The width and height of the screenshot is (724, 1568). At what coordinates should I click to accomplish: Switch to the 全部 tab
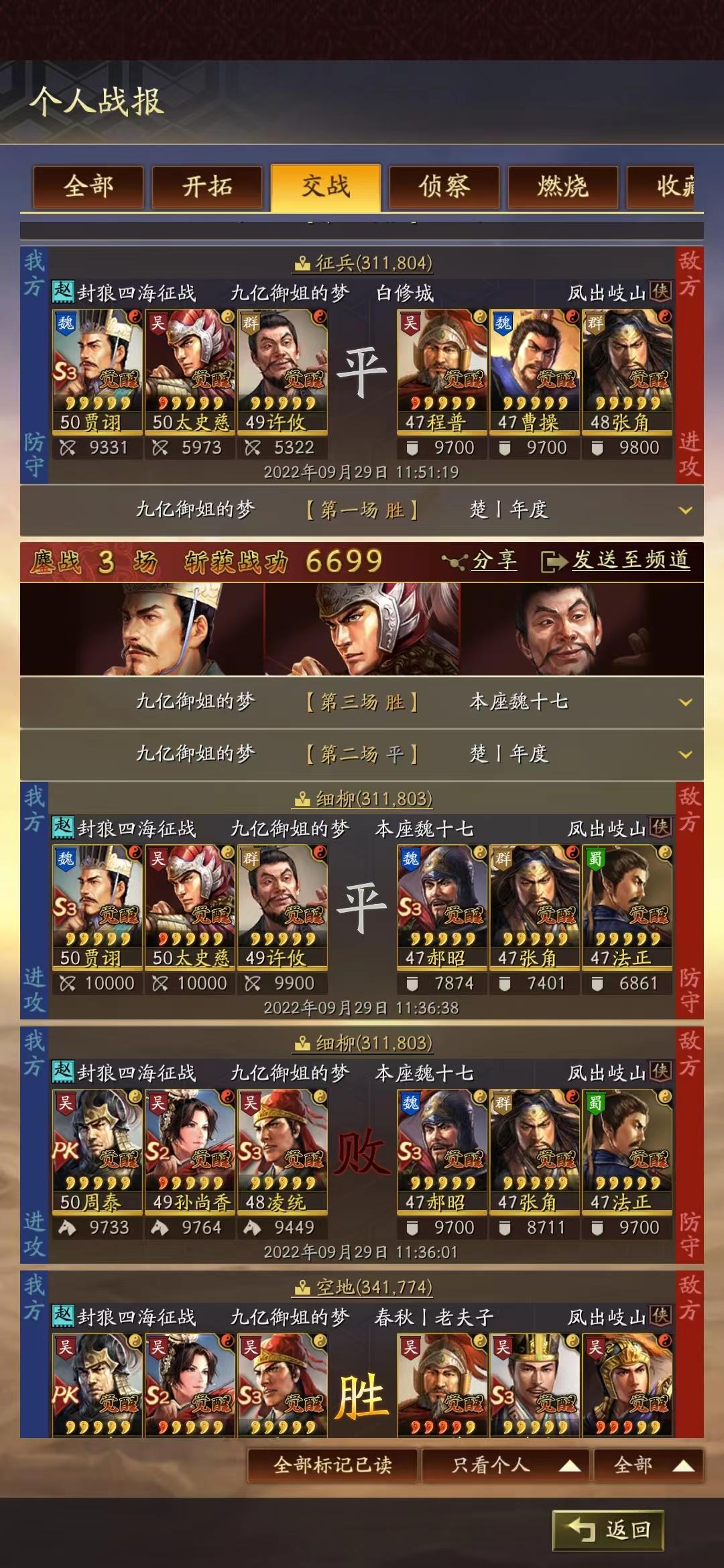tap(88, 186)
